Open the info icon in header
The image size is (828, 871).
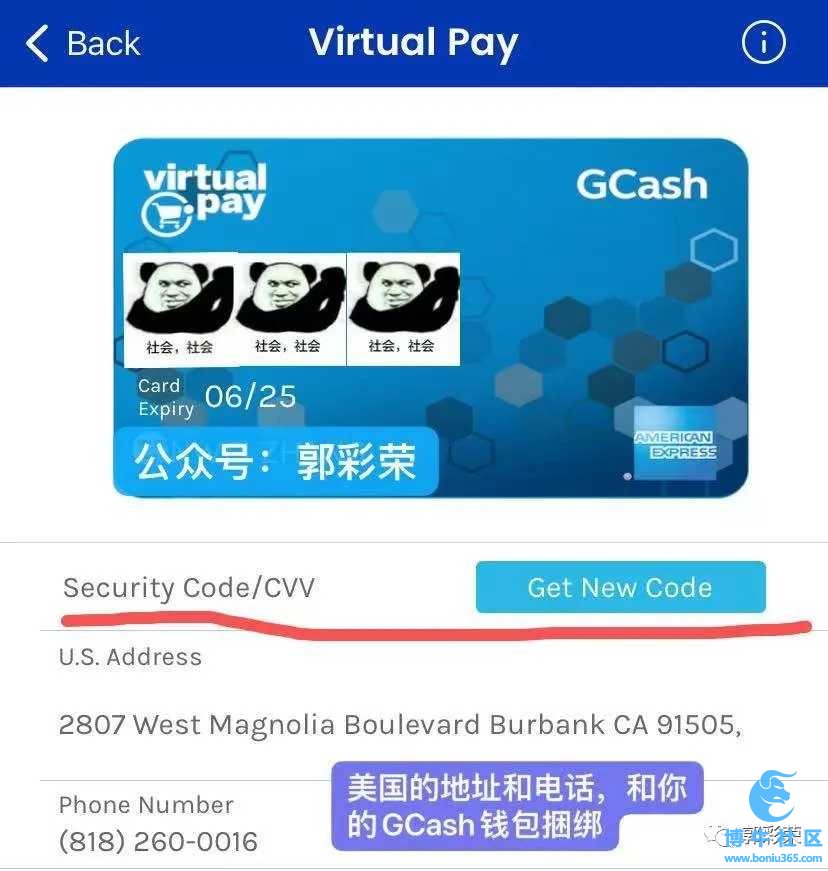[763, 43]
